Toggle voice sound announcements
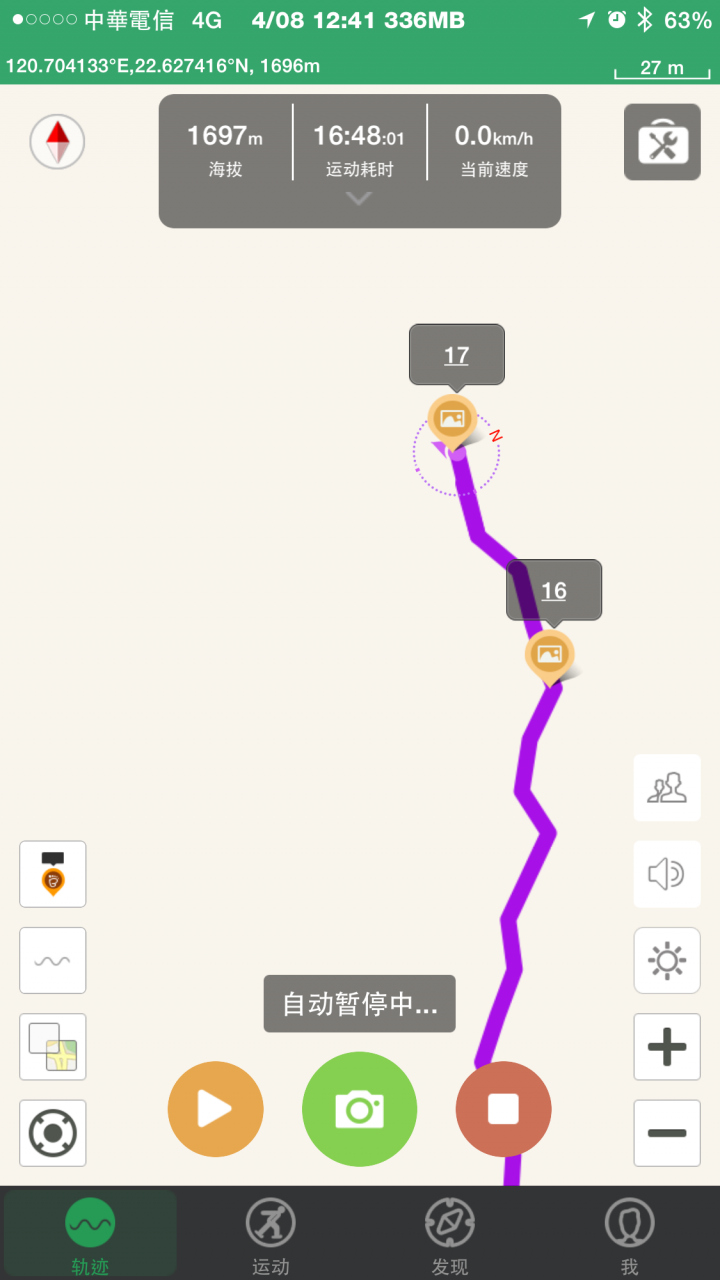Screen dimensions: 720x1280 point(667,875)
